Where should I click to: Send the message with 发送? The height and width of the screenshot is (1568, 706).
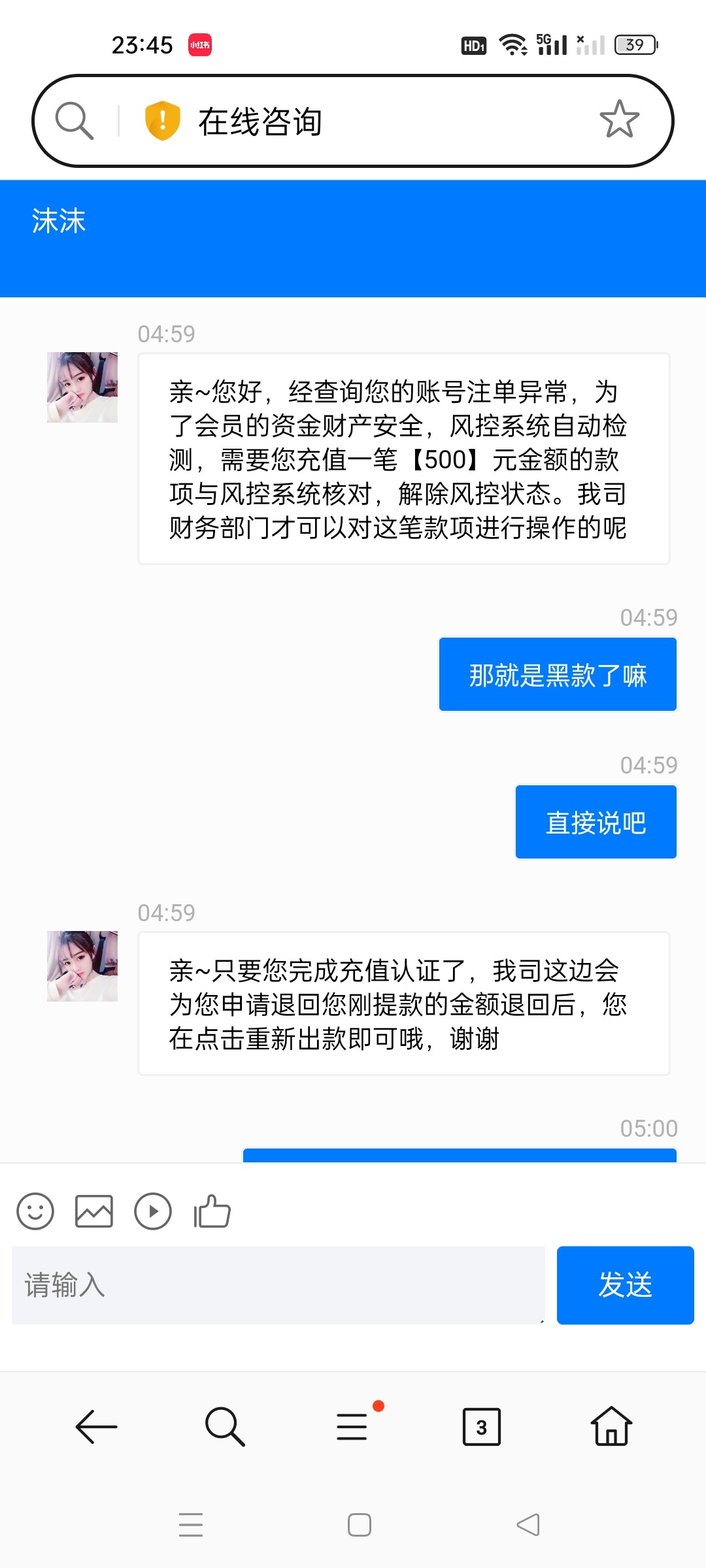coord(625,1285)
